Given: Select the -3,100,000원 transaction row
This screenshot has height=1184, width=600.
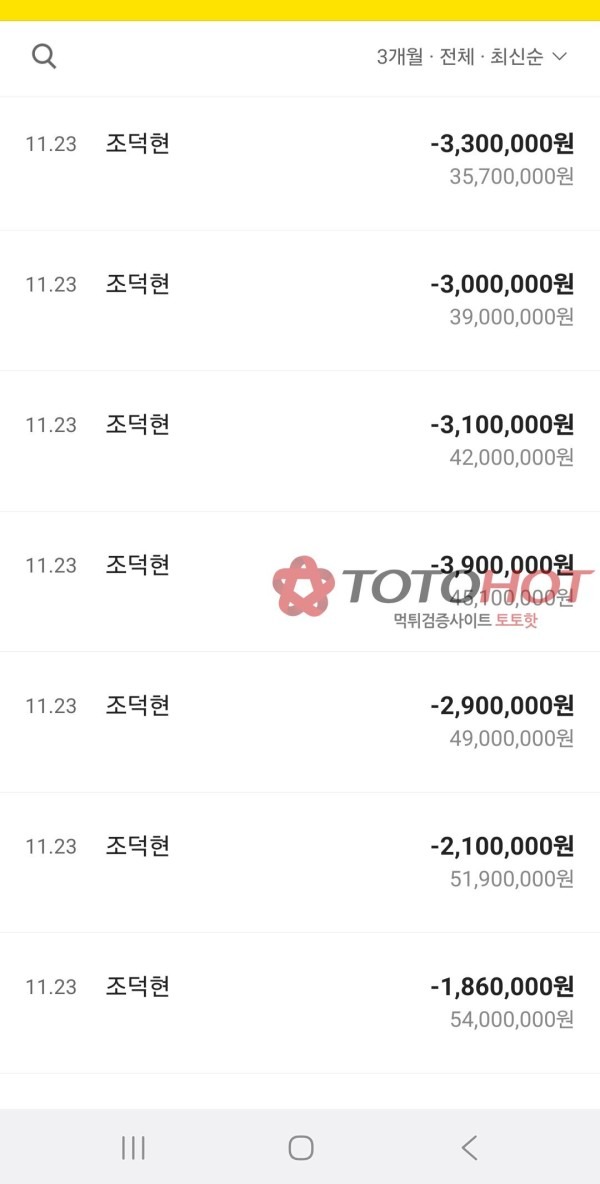Looking at the screenshot, I should pos(300,440).
